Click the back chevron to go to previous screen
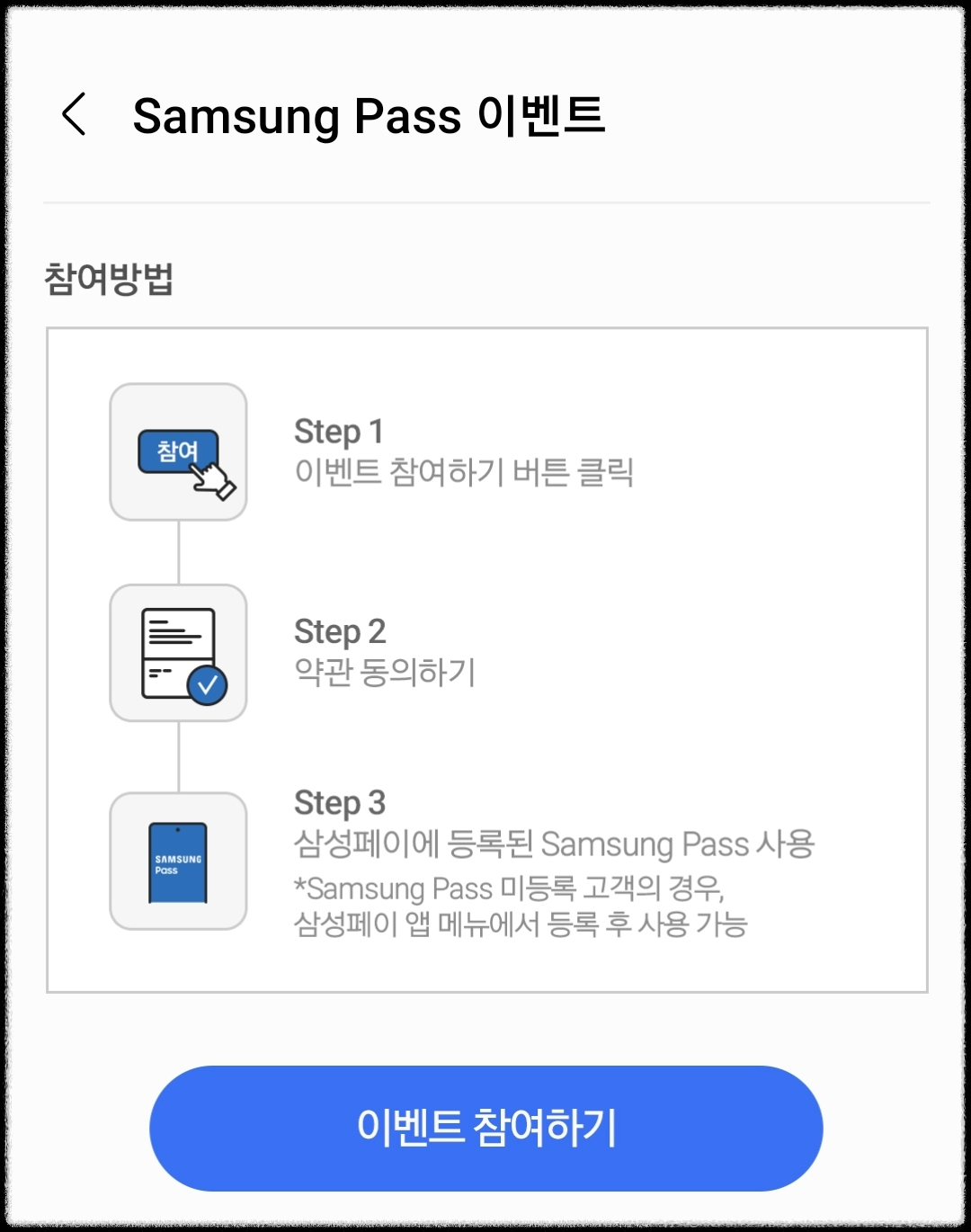Viewport: 971px width, 1232px height. tap(74, 115)
